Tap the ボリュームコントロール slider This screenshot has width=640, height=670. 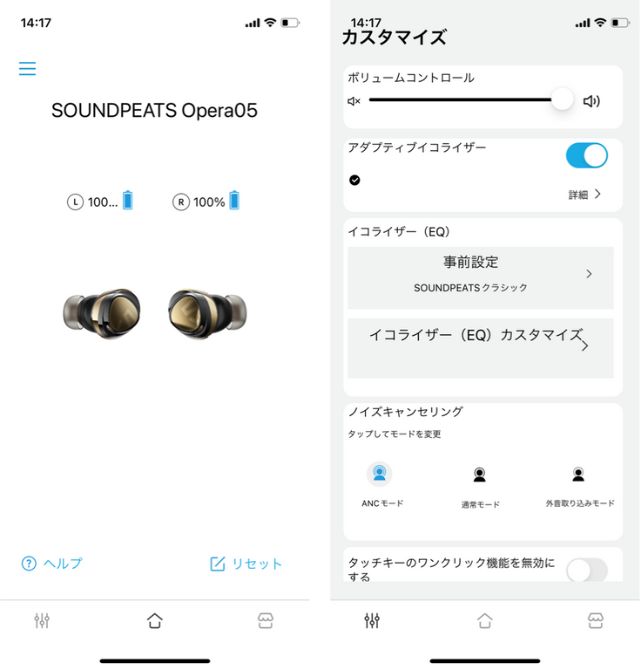(x=465, y=100)
